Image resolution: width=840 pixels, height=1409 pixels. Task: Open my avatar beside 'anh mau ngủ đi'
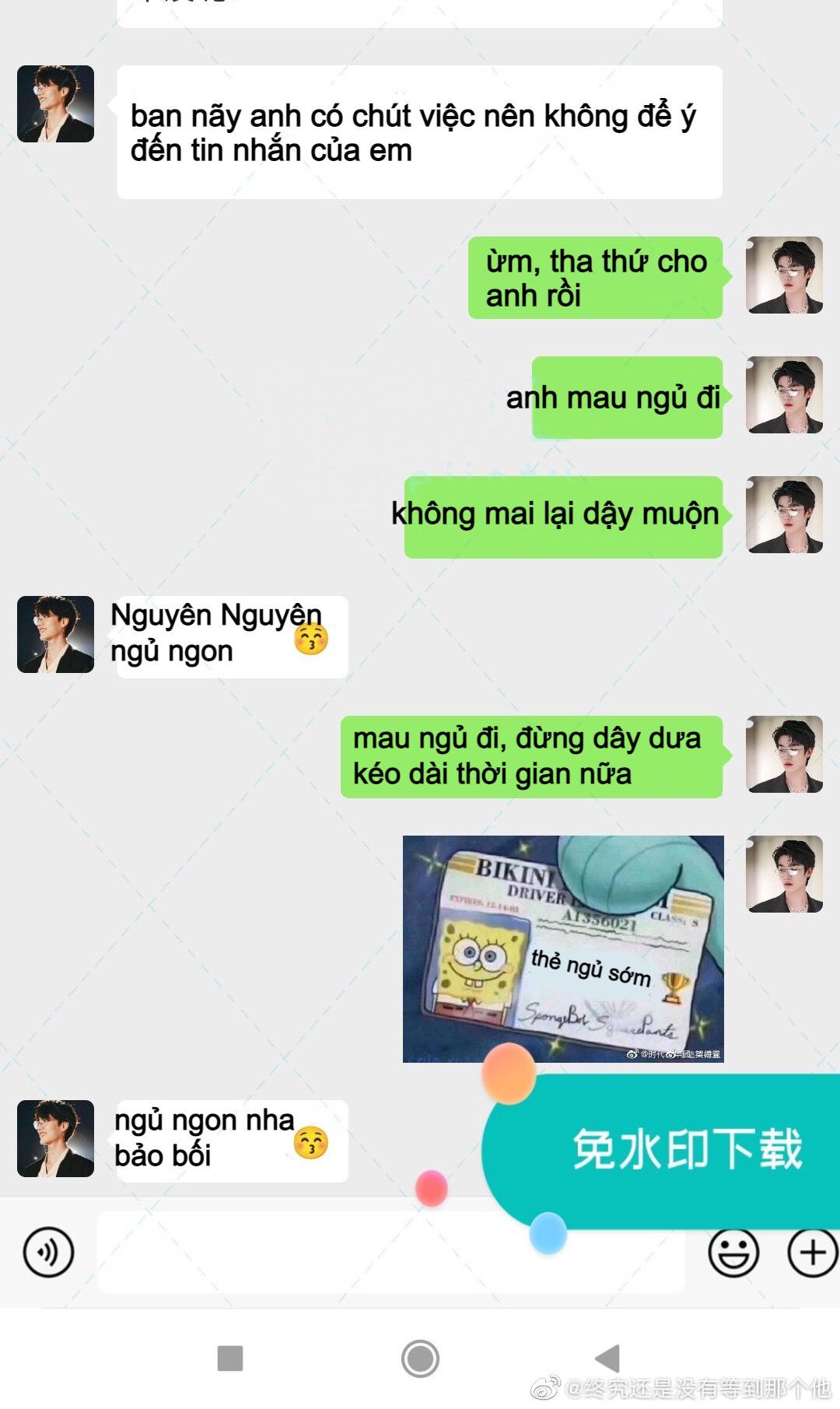[784, 395]
